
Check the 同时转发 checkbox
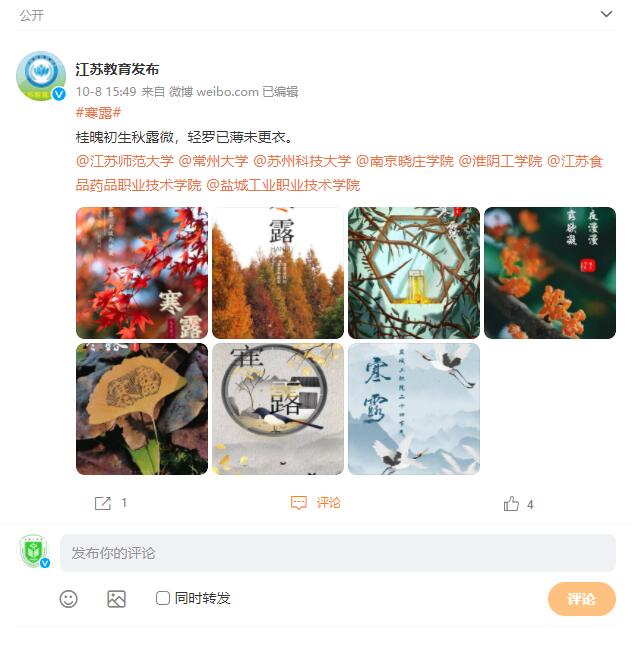pyautogui.click(x=163, y=598)
